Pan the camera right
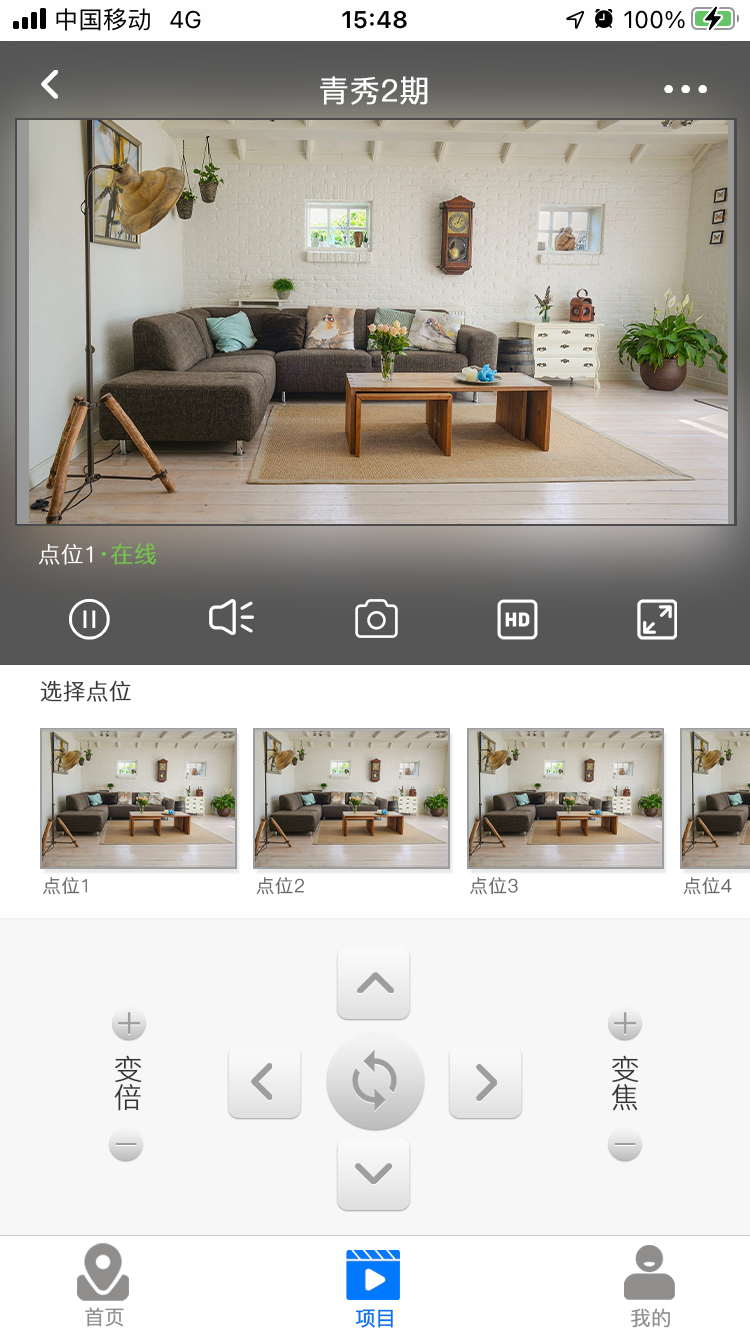Viewport: 750px width, 1334px height. click(x=485, y=1081)
